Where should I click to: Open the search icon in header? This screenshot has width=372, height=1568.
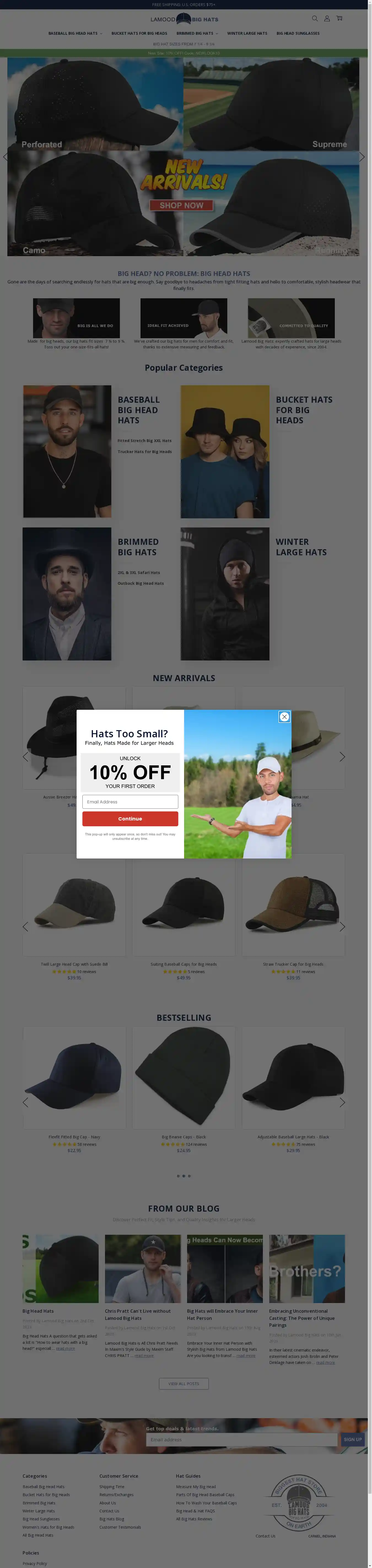[315, 18]
